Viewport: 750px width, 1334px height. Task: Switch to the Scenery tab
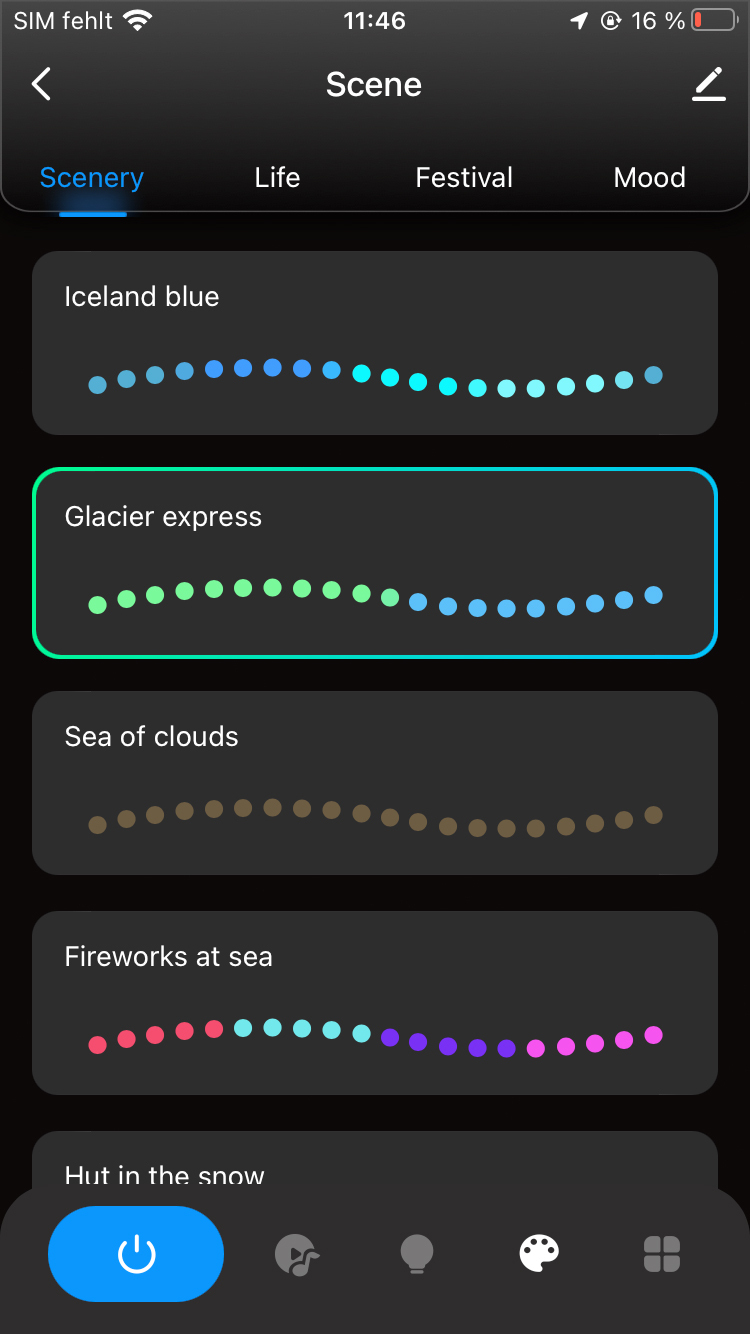click(92, 178)
